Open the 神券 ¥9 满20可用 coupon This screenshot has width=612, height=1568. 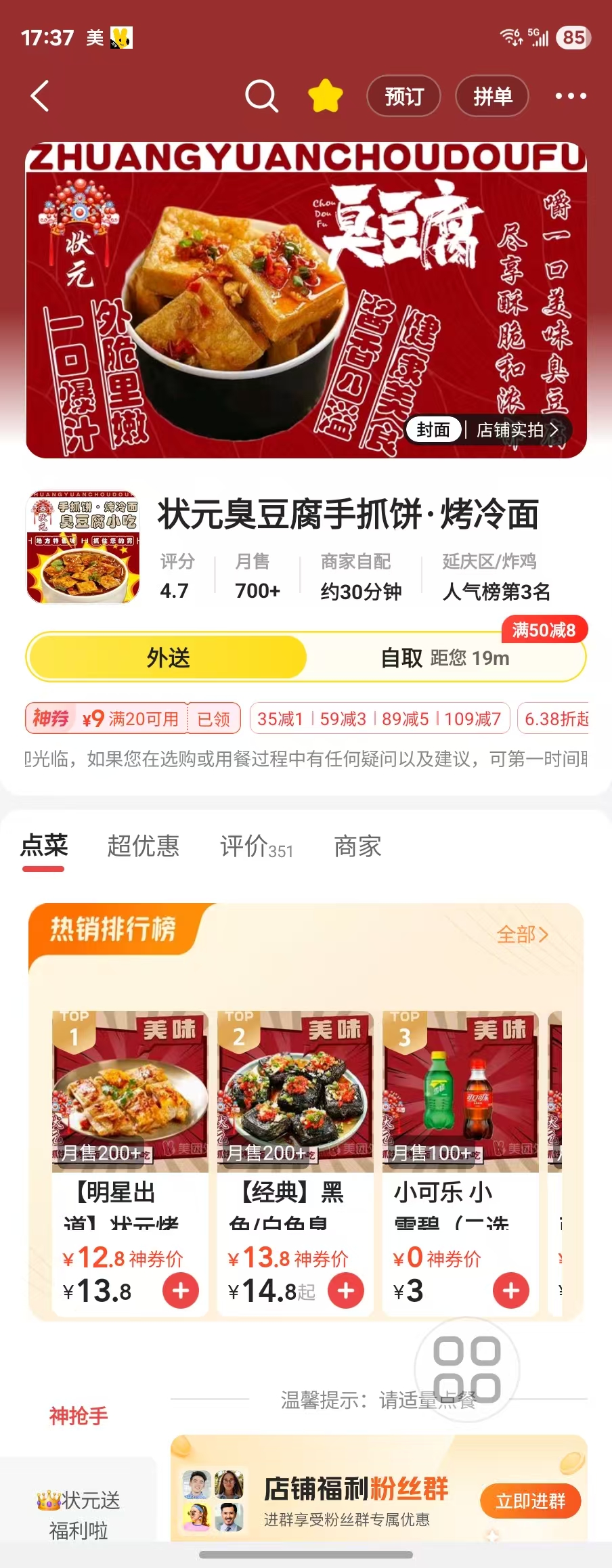[x=133, y=718]
